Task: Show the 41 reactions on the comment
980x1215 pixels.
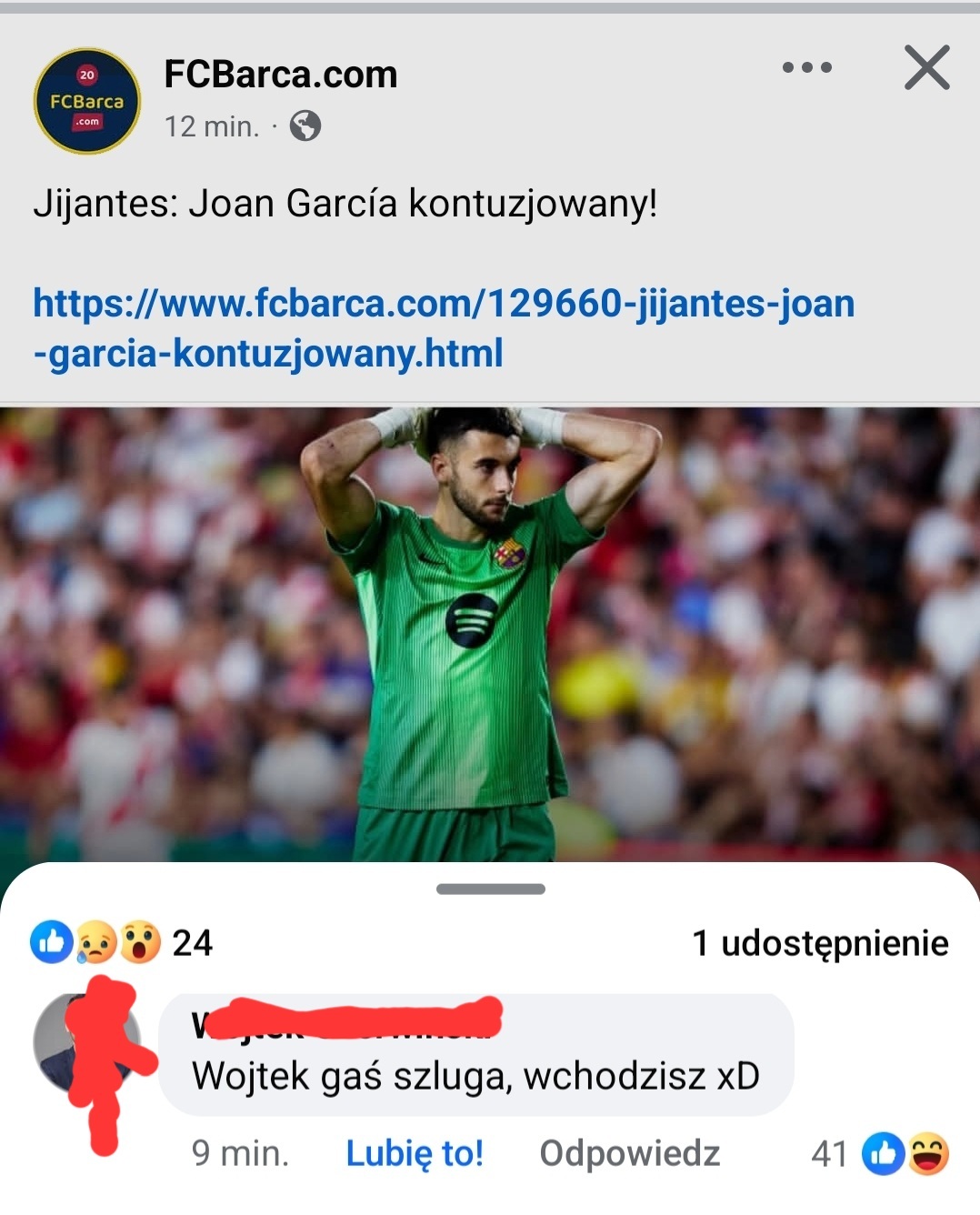Action: click(x=879, y=1153)
